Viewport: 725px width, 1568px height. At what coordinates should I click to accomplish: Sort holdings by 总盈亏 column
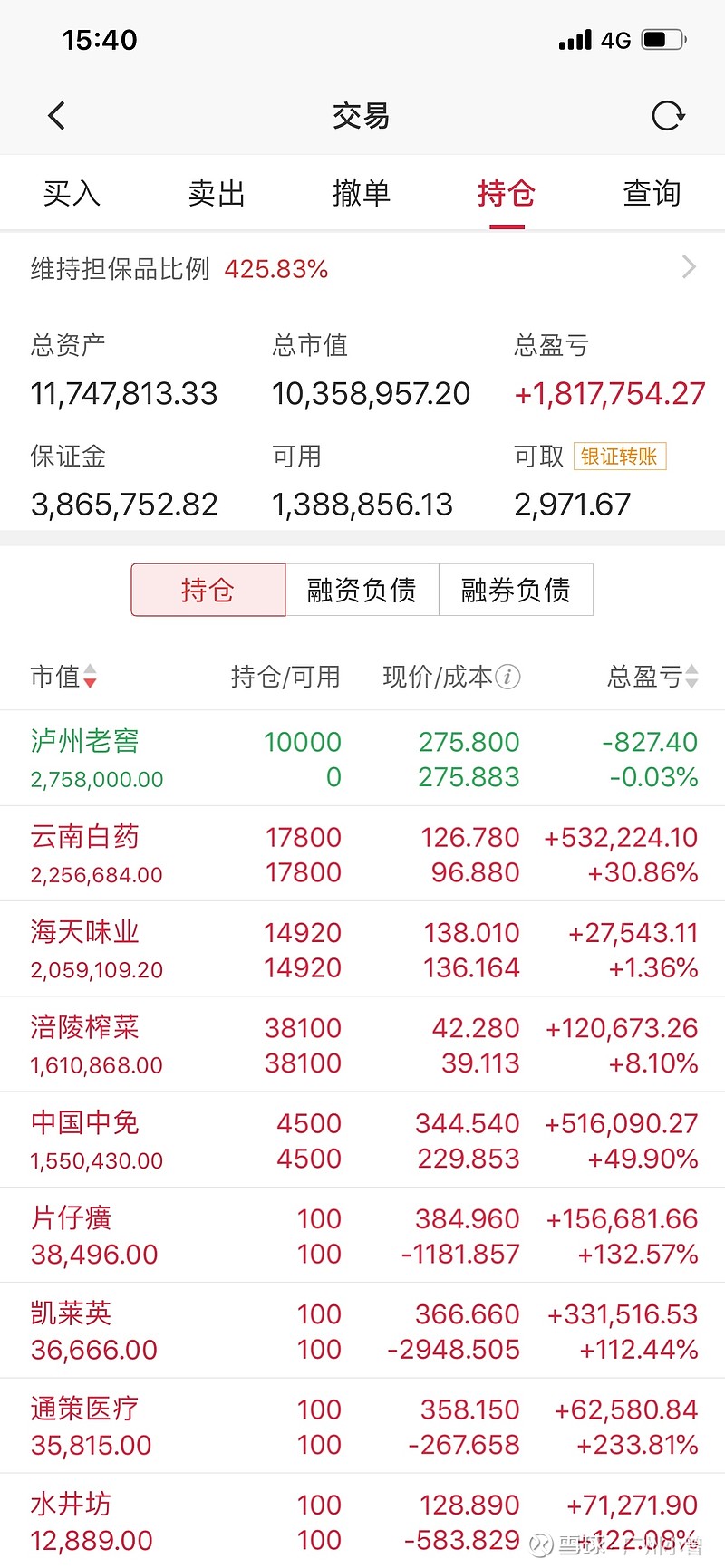click(x=652, y=676)
